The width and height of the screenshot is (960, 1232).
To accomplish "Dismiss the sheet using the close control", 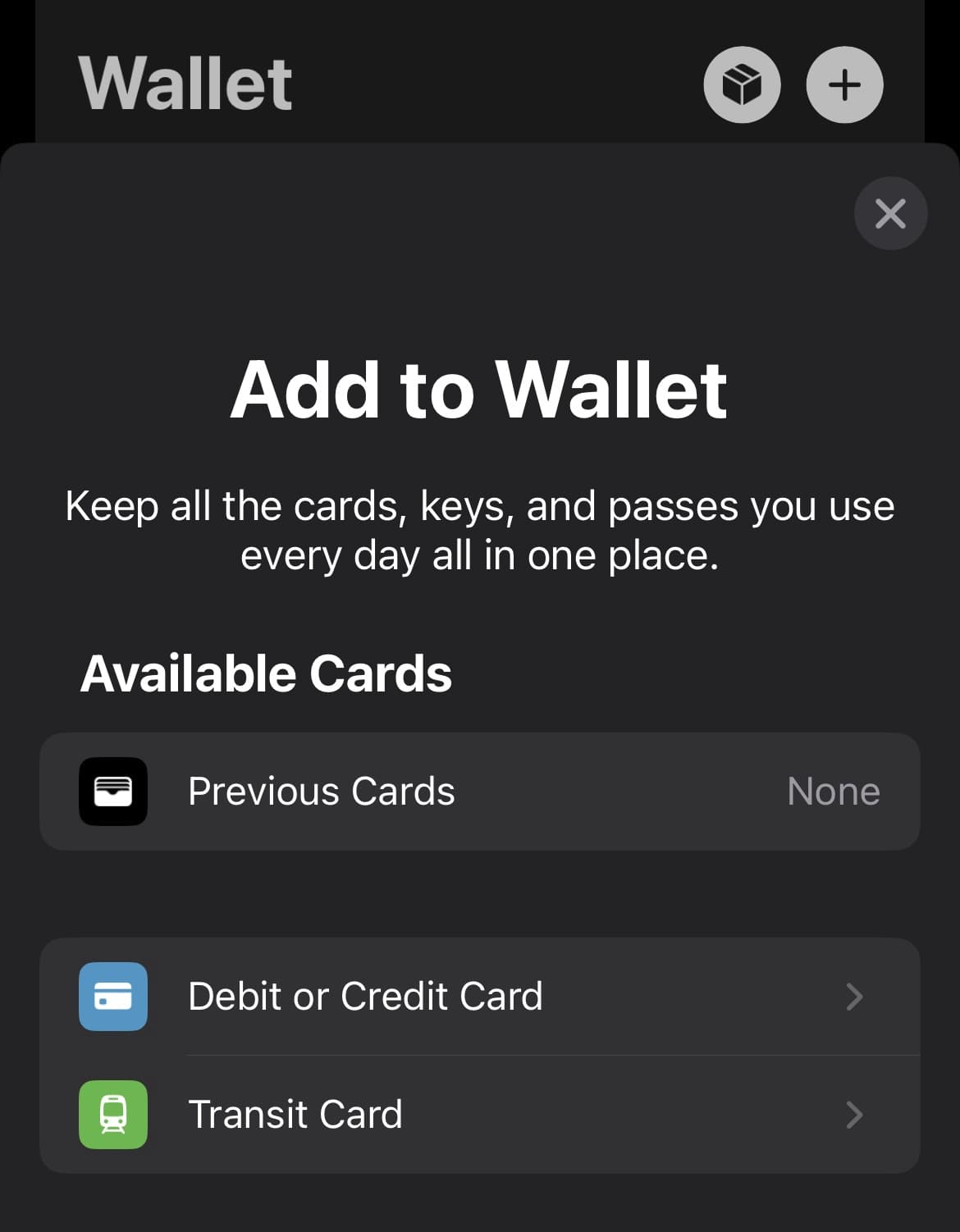I will [x=890, y=213].
